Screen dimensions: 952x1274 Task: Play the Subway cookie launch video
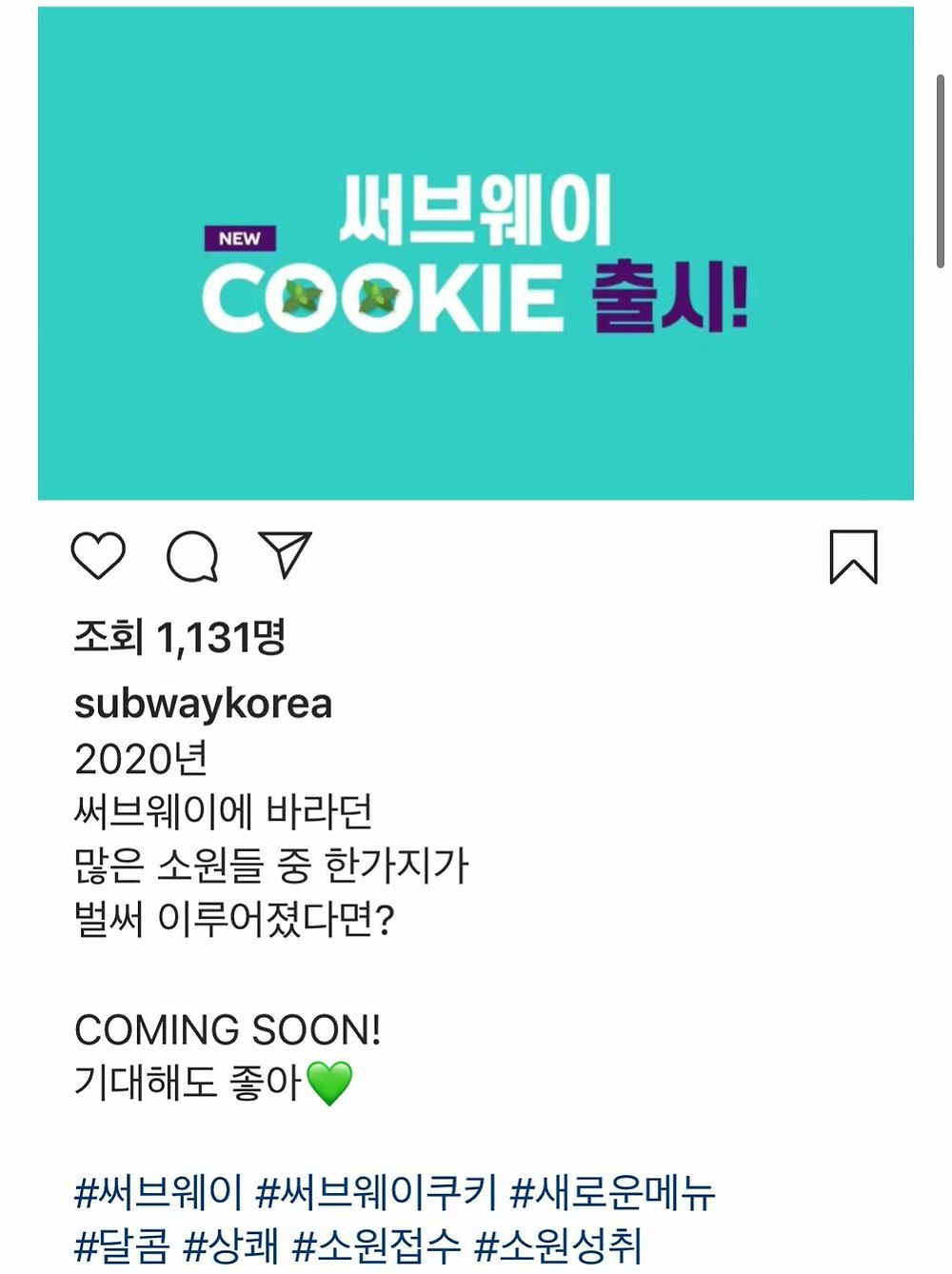476,253
